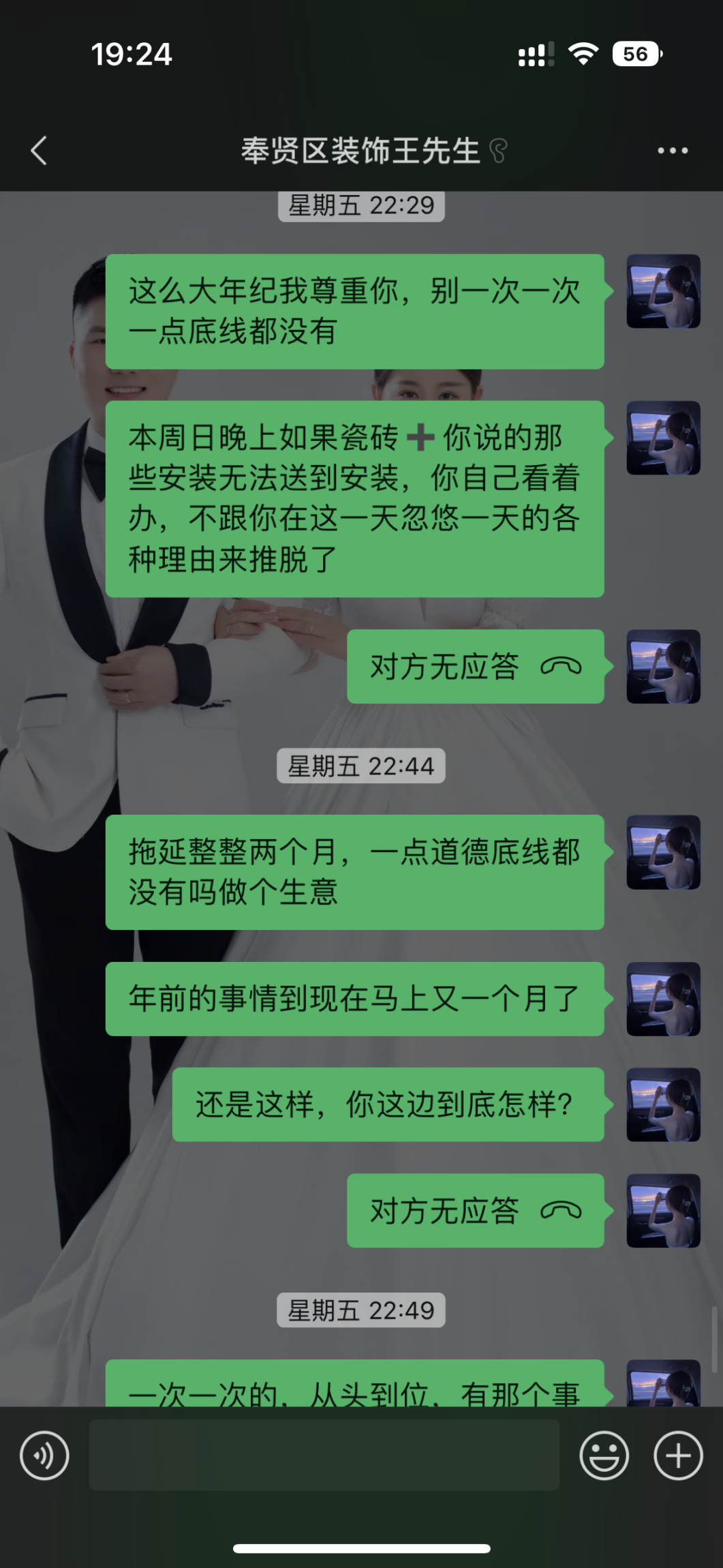Focus the message text field
Image resolution: width=723 pixels, height=1568 pixels.
[x=324, y=1456]
